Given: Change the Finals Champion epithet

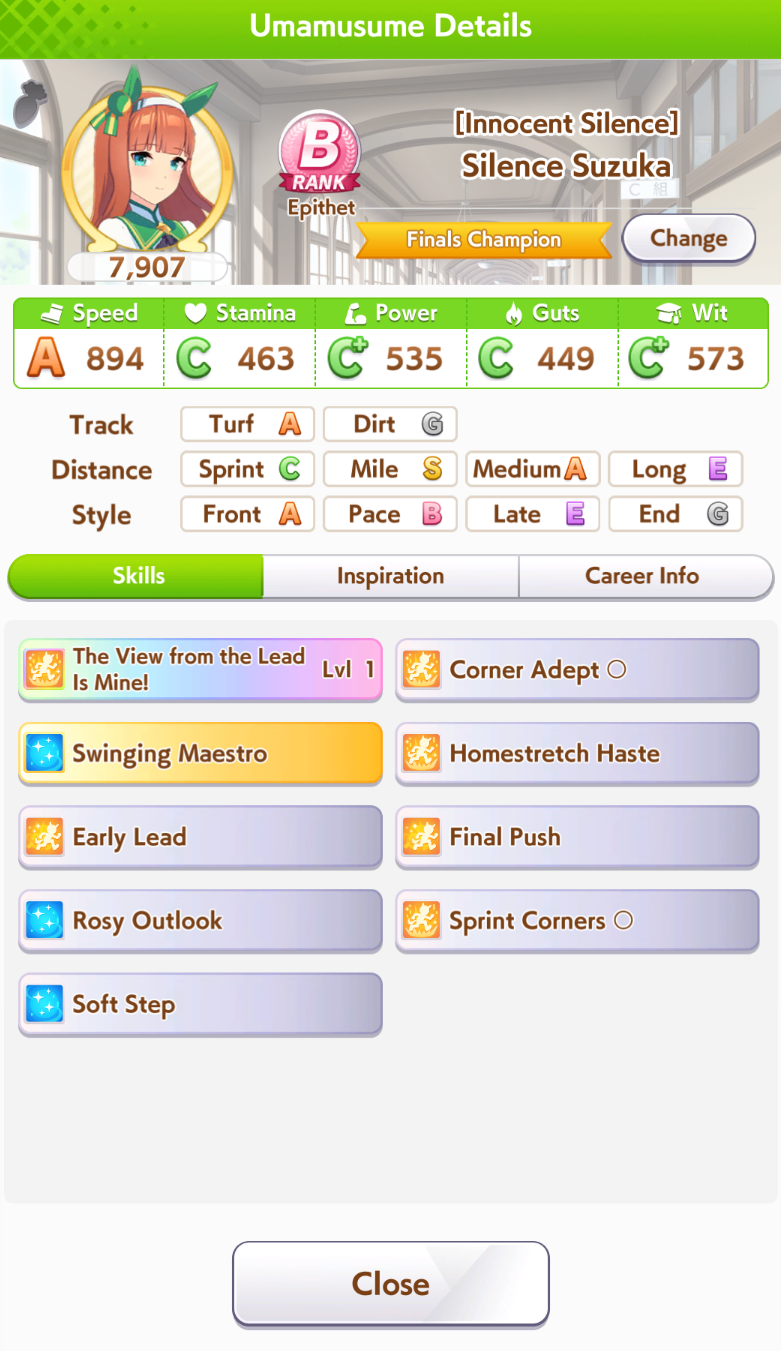Looking at the screenshot, I should [688, 239].
